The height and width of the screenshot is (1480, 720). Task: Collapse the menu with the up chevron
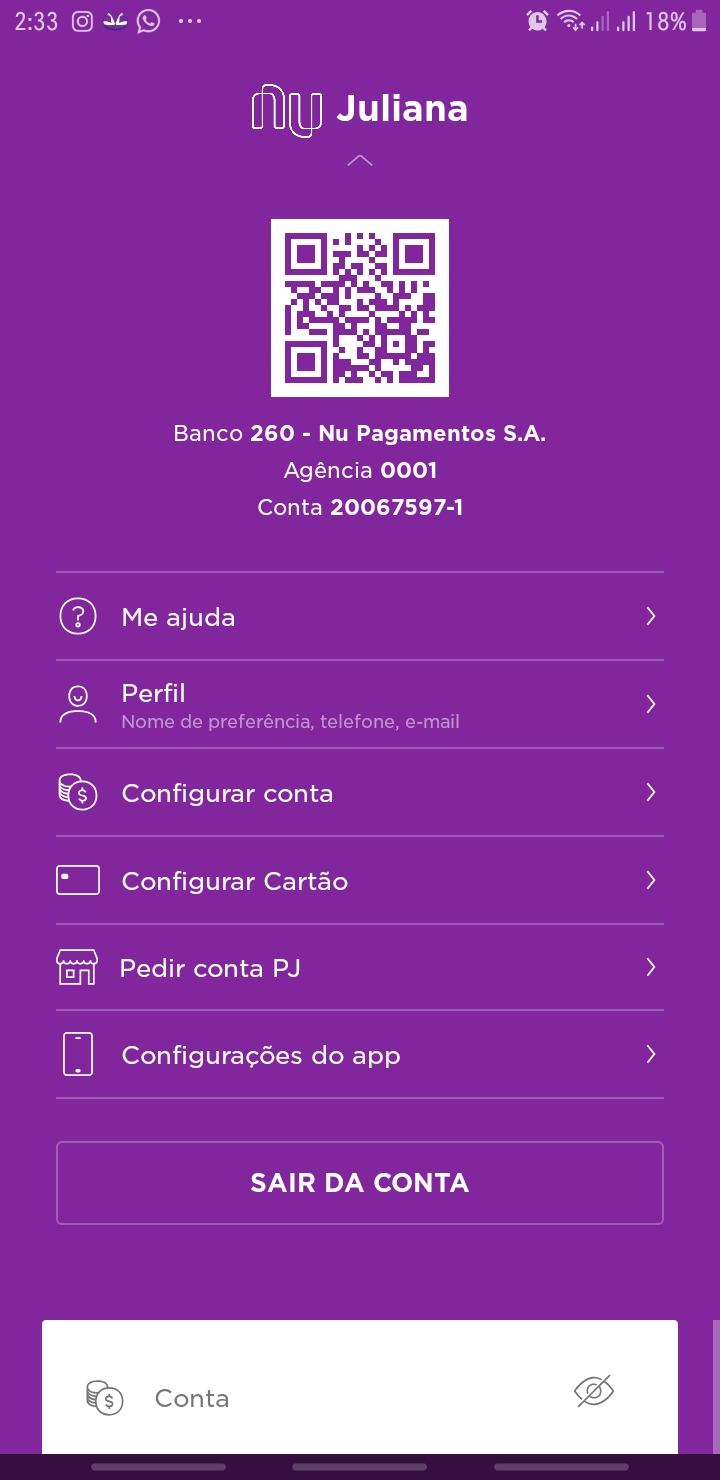tap(360, 160)
